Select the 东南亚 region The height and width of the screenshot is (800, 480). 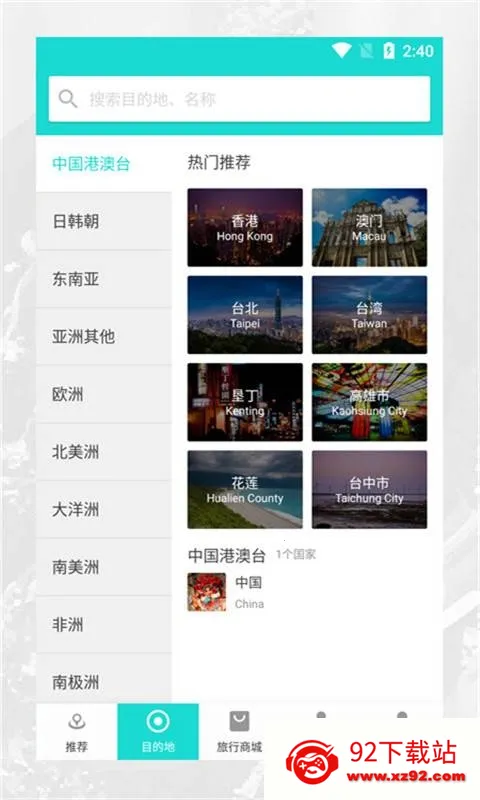(x=104, y=279)
